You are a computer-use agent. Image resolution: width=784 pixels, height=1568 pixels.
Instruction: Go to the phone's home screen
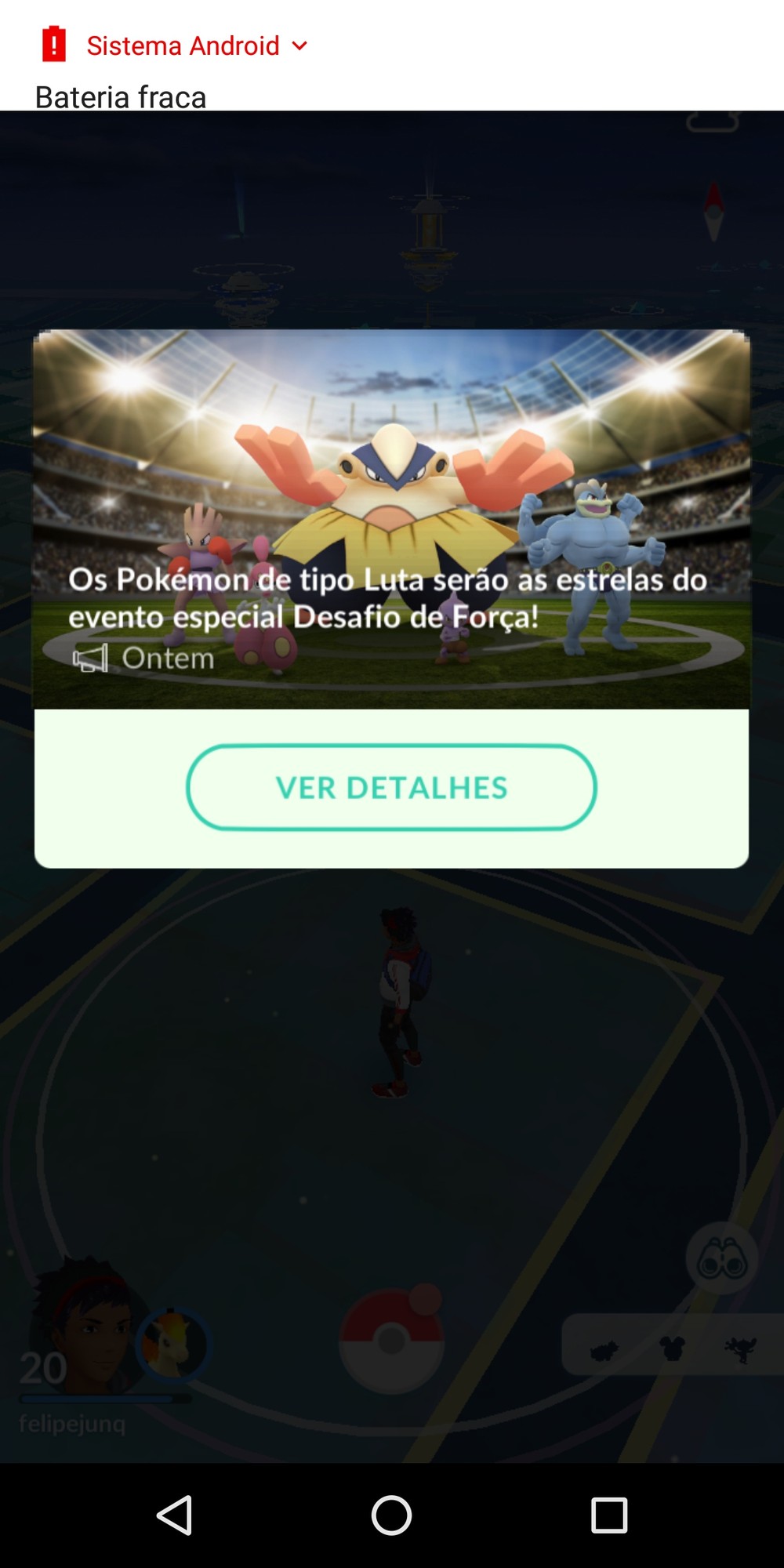(391, 1515)
